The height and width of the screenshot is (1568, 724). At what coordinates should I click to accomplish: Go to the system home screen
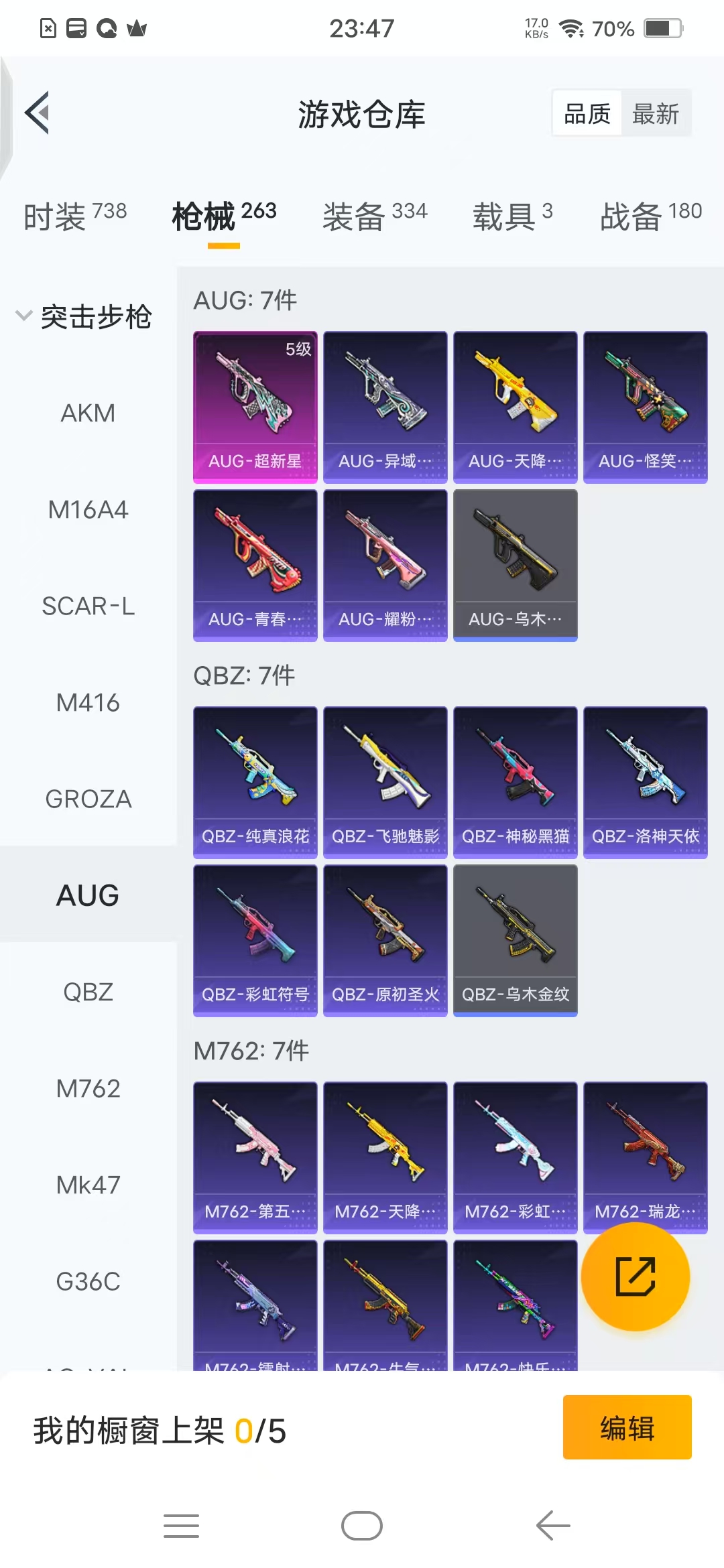362,1526
